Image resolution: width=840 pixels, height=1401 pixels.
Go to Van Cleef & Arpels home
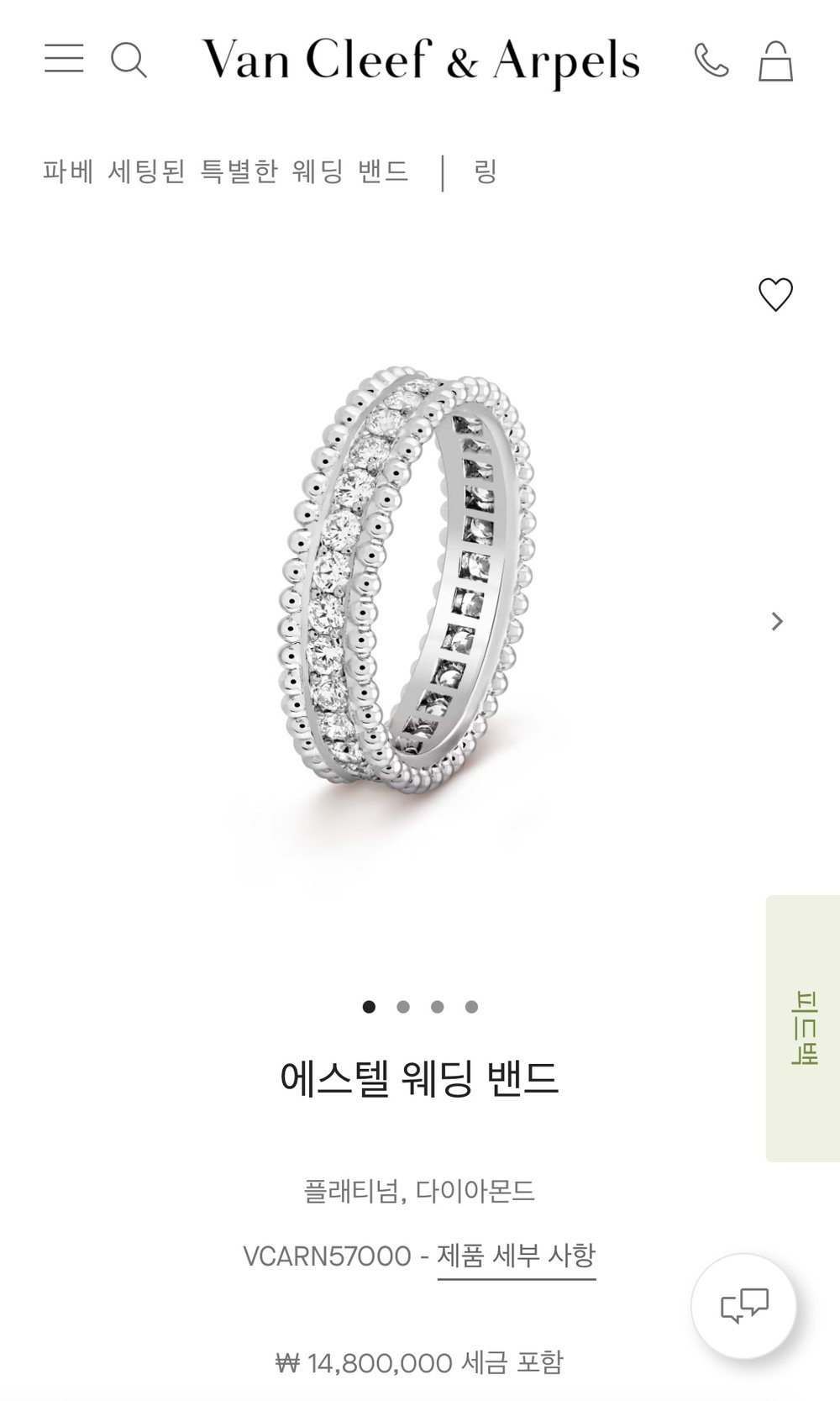[421, 61]
